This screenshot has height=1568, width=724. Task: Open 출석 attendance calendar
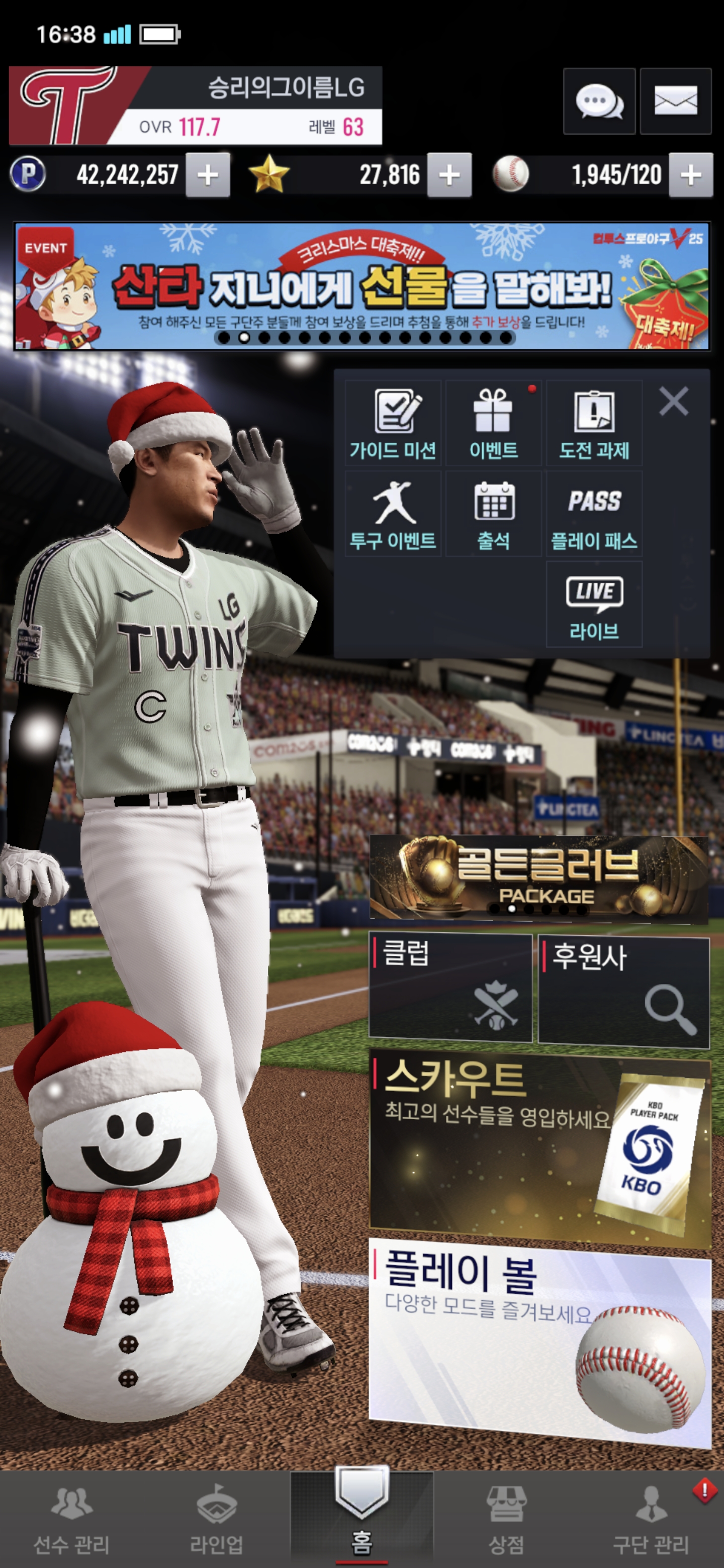[x=493, y=514]
